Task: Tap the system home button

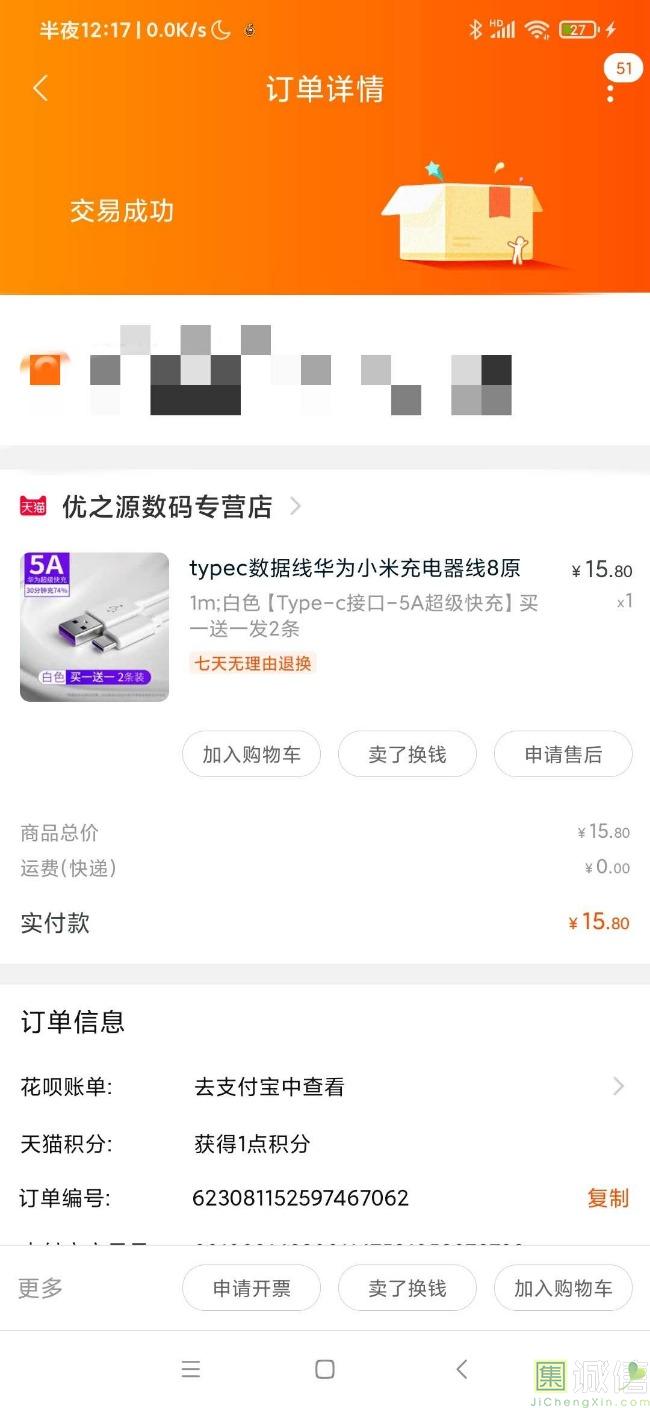Action: [325, 1369]
